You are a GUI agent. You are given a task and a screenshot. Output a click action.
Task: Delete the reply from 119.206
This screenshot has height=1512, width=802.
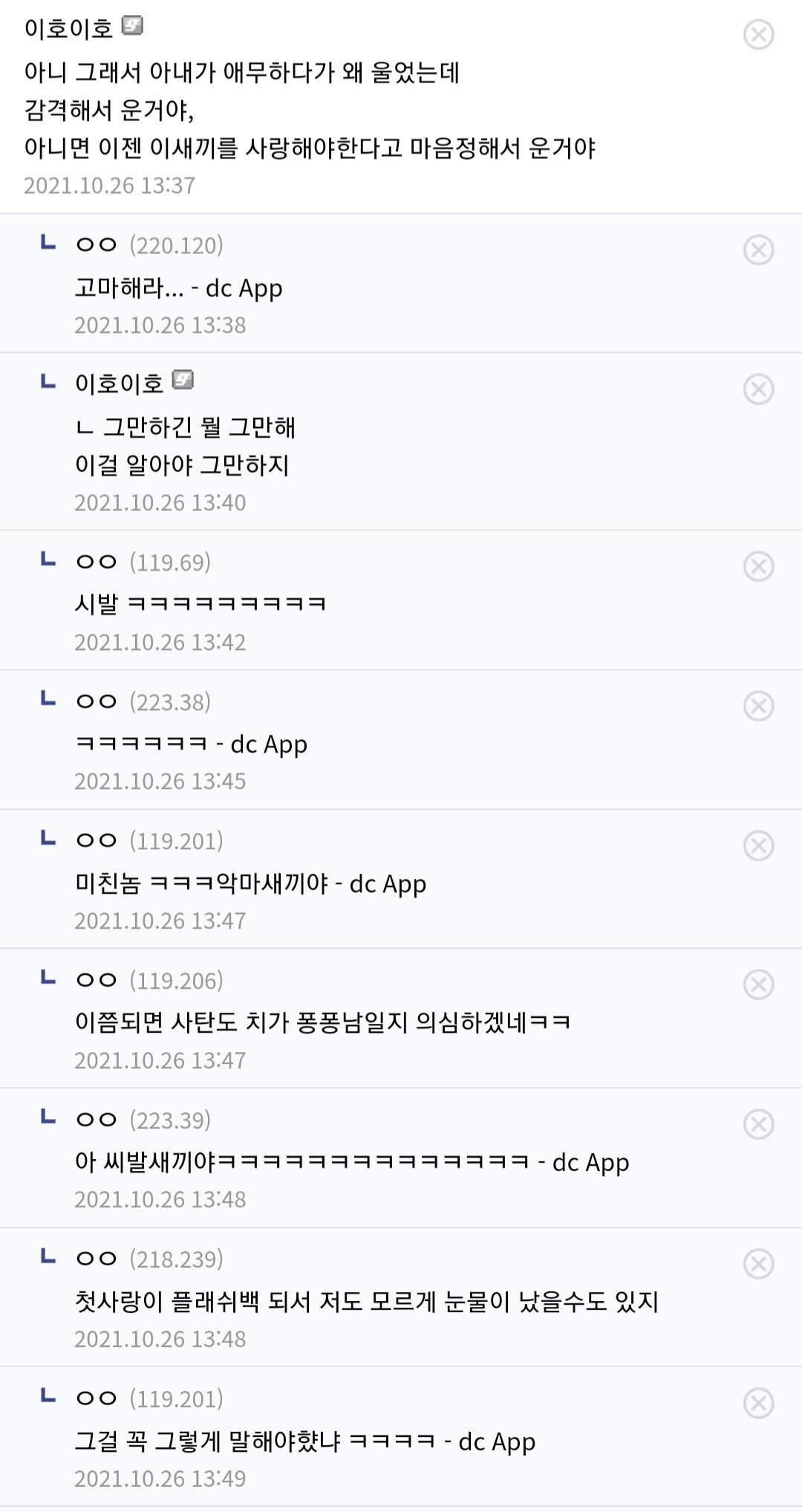point(758,985)
